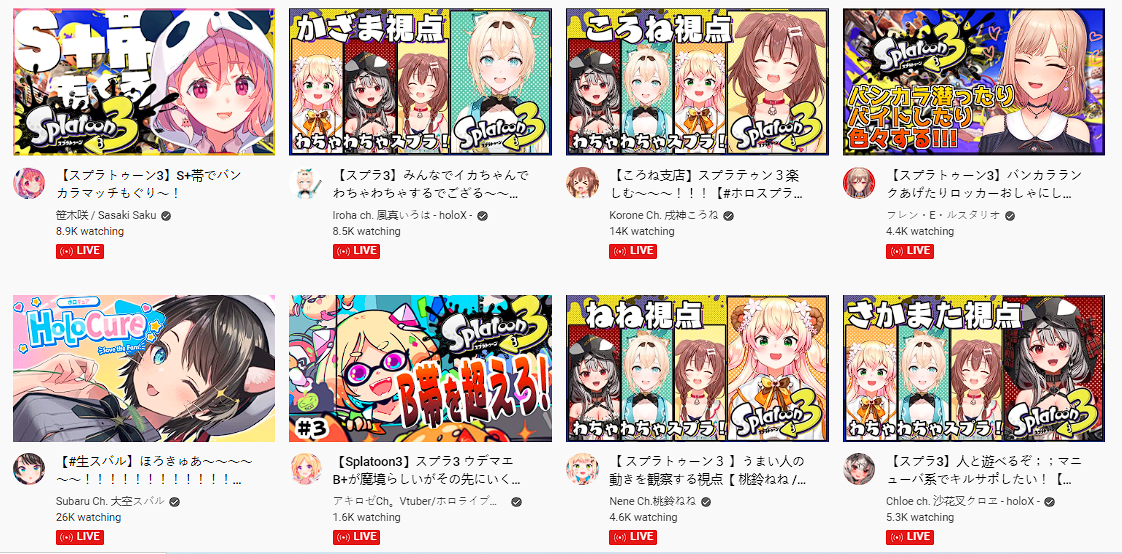Tap Korone Ch. round channel avatar
The width and height of the screenshot is (1122, 554).
[x=583, y=184]
